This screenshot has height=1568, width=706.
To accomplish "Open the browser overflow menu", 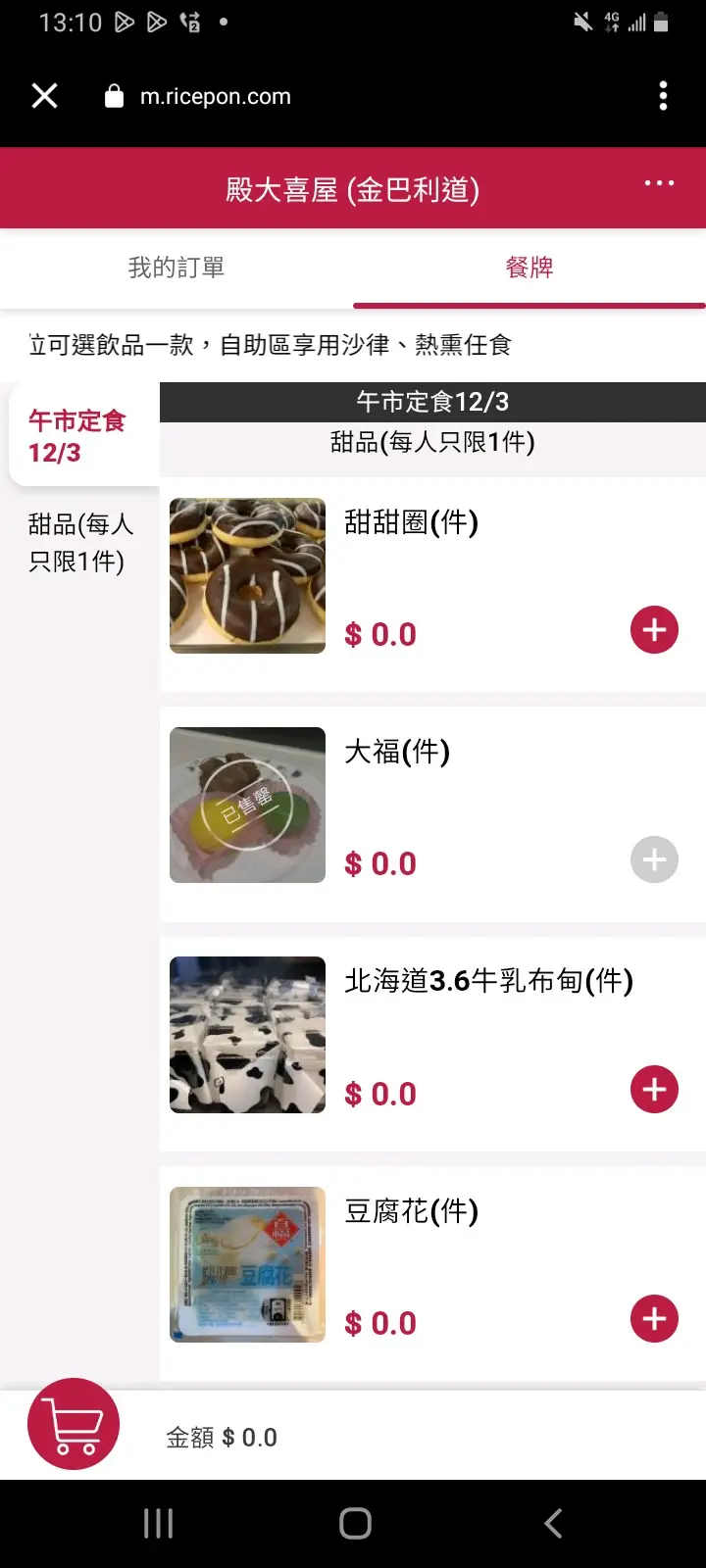I will [x=663, y=96].
